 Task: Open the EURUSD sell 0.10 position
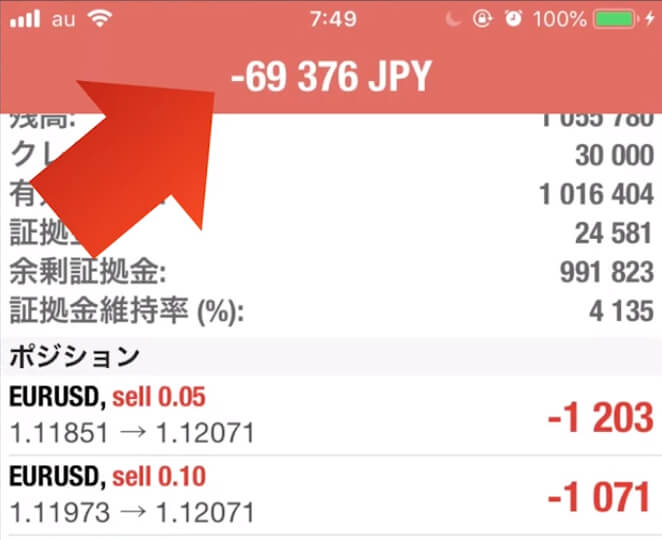coord(330,495)
